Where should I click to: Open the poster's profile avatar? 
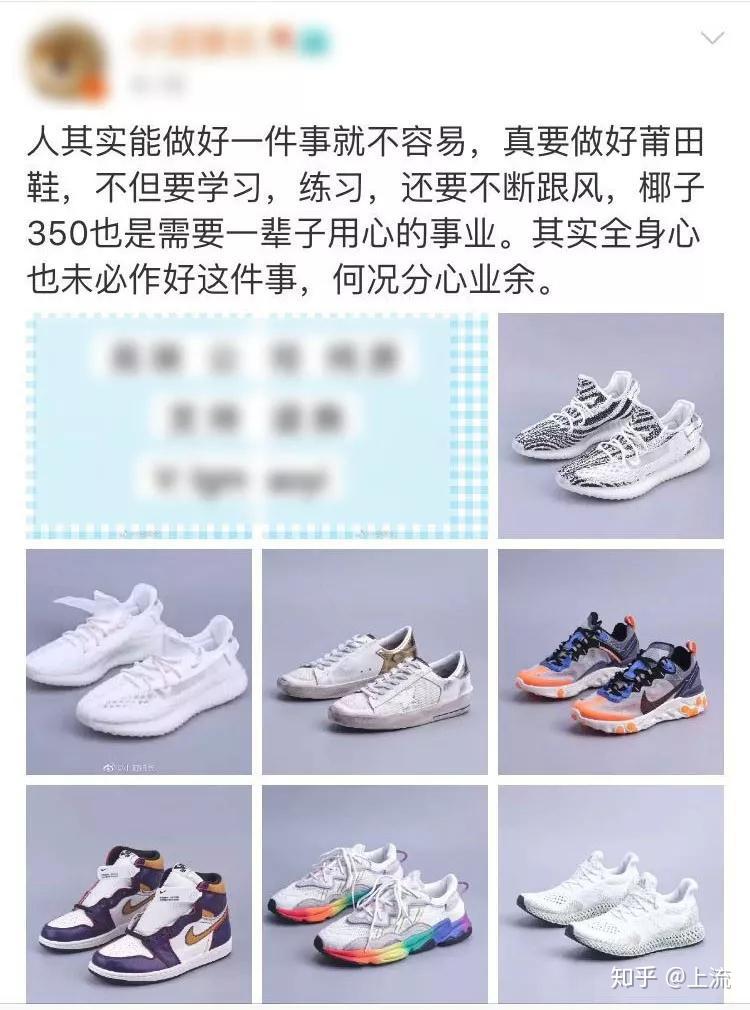coord(65,59)
